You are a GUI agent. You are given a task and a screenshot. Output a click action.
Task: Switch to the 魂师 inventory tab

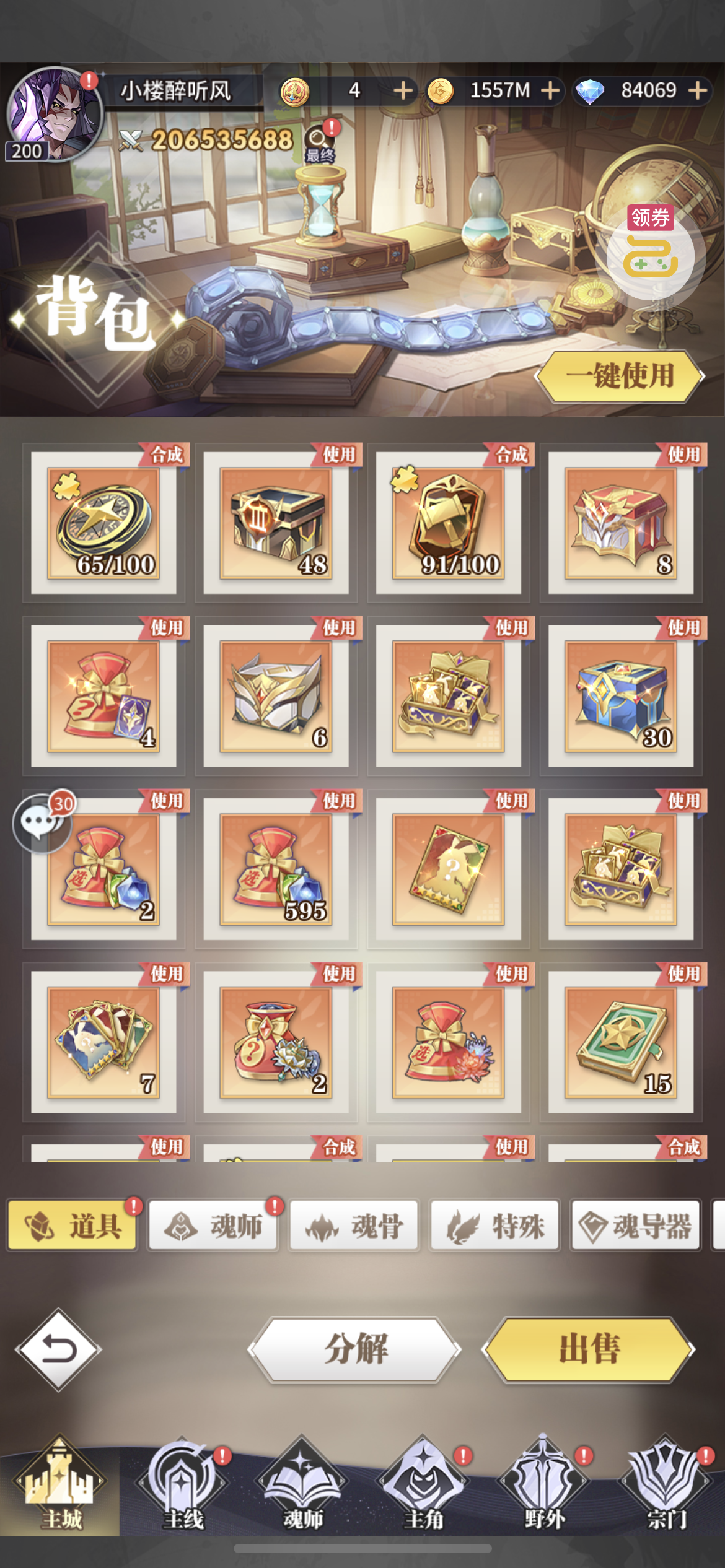(x=213, y=1226)
